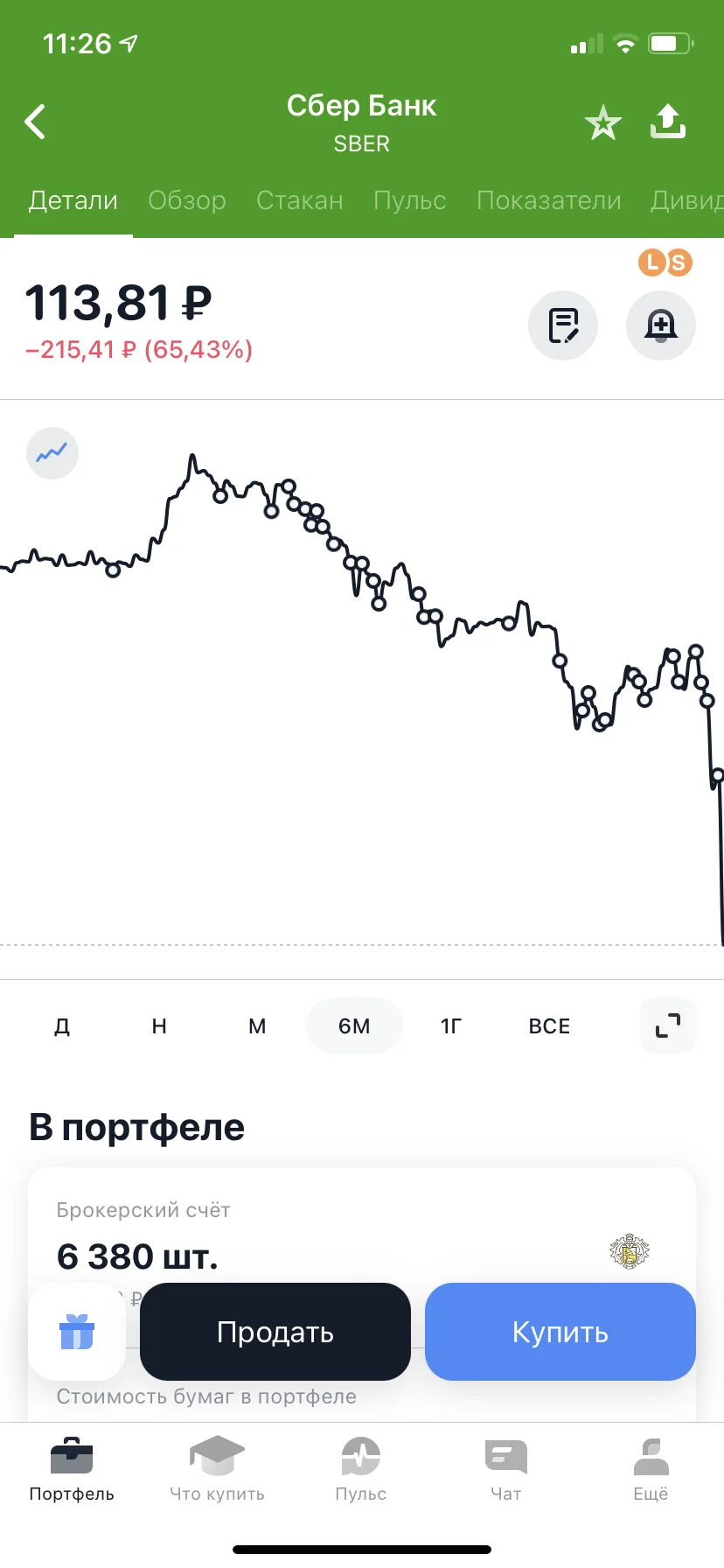This screenshot has height=1568, width=724.
Task: Select the М chart period
Action: [x=257, y=1025]
